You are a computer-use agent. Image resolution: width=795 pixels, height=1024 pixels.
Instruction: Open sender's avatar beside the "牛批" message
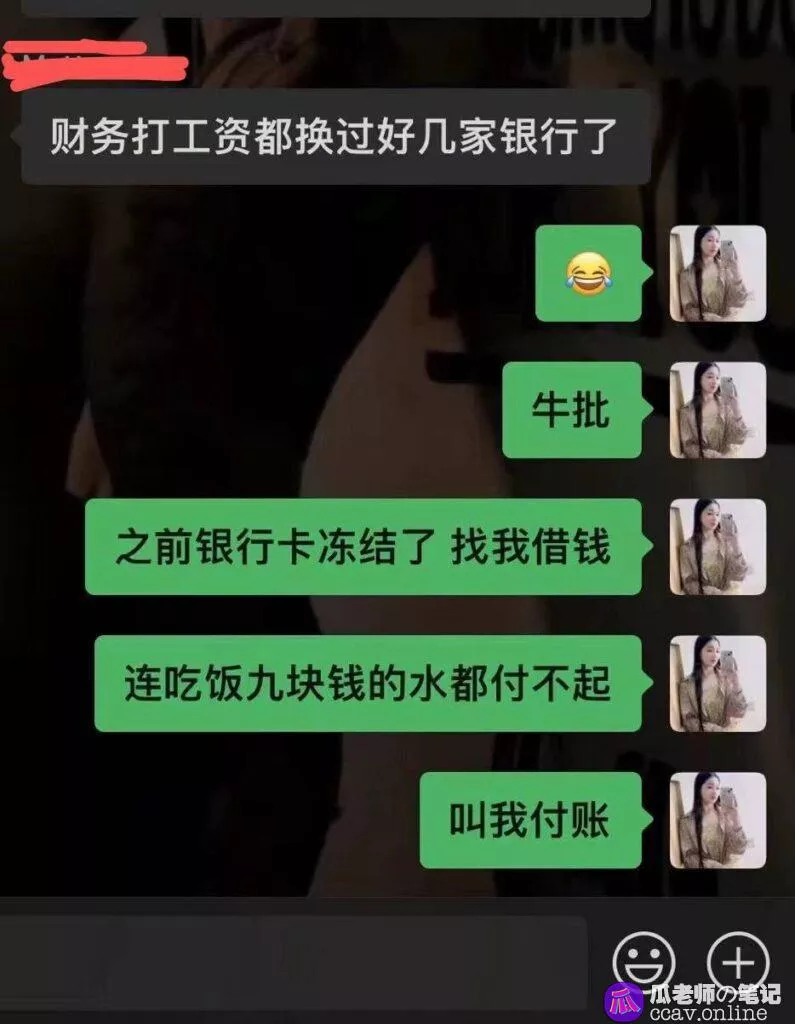[x=717, y=410]
